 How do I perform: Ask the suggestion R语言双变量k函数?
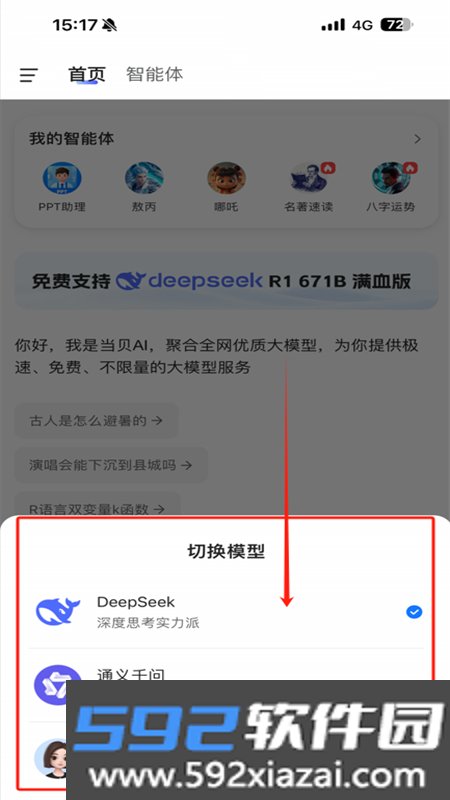(97, 505)
